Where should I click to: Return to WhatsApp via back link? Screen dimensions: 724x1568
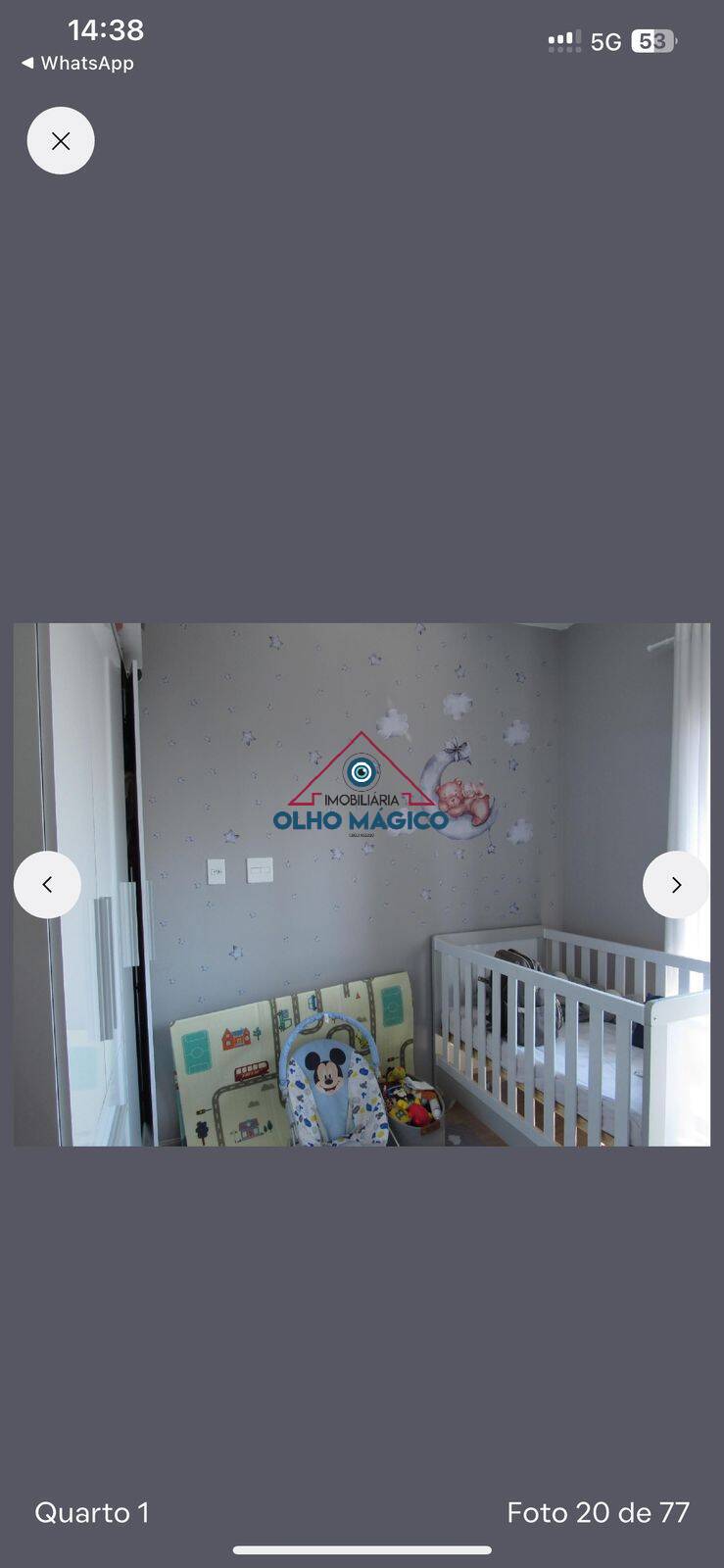77,63
